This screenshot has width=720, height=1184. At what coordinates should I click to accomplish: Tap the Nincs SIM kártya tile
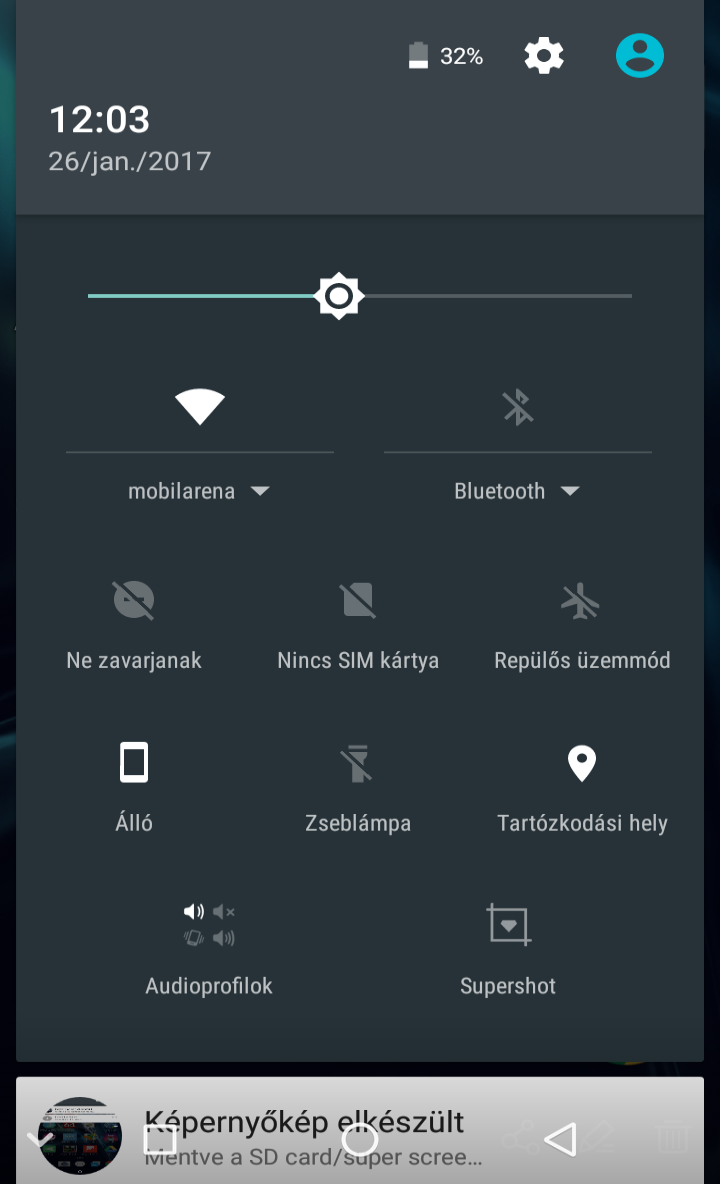click(358, 625)
